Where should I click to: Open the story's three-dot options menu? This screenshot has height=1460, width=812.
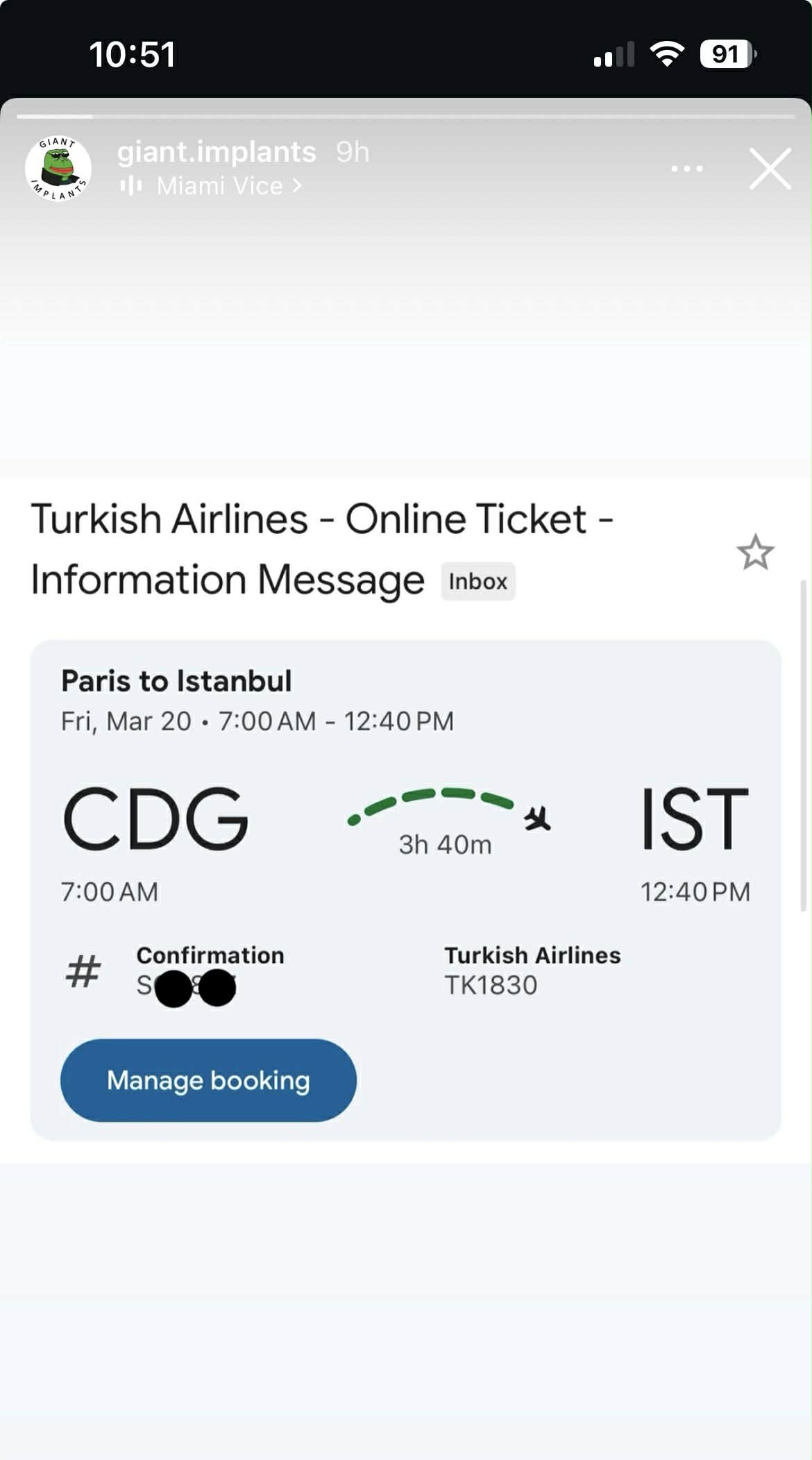(x=686, y=169)
